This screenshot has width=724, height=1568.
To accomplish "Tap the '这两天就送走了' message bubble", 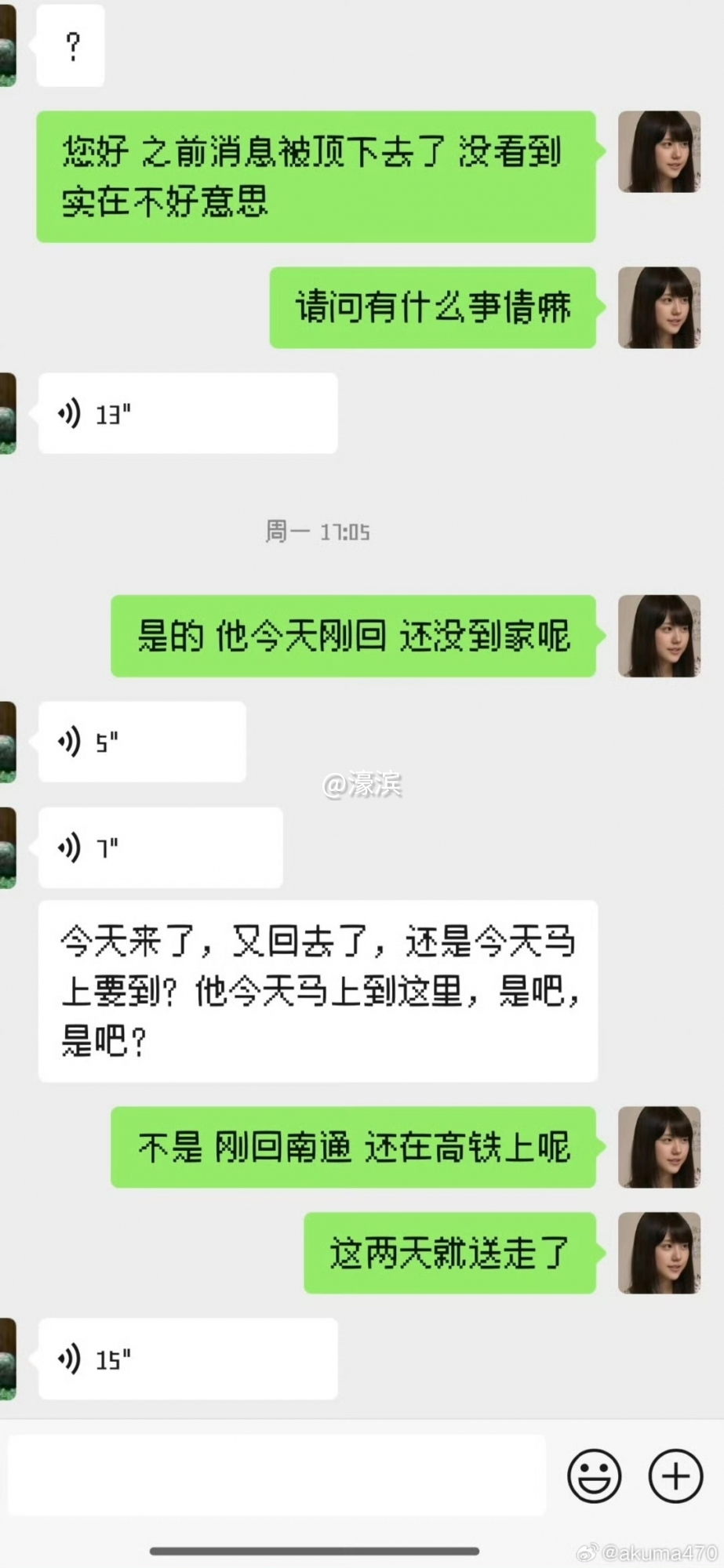I will point(449,1252).
